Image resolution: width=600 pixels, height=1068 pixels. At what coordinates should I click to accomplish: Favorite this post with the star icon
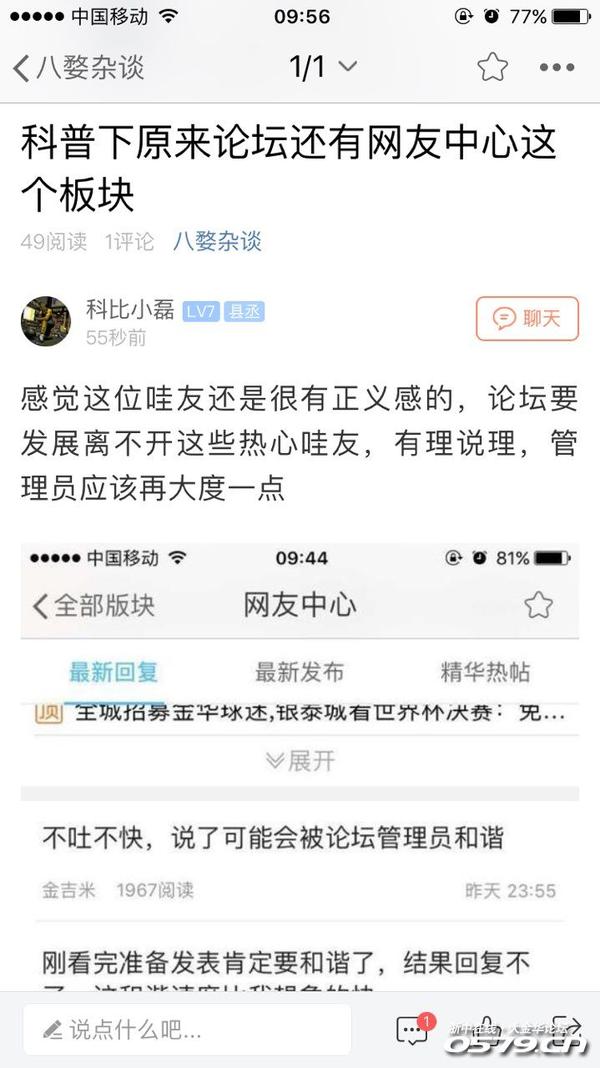click(x=491, y=68)
